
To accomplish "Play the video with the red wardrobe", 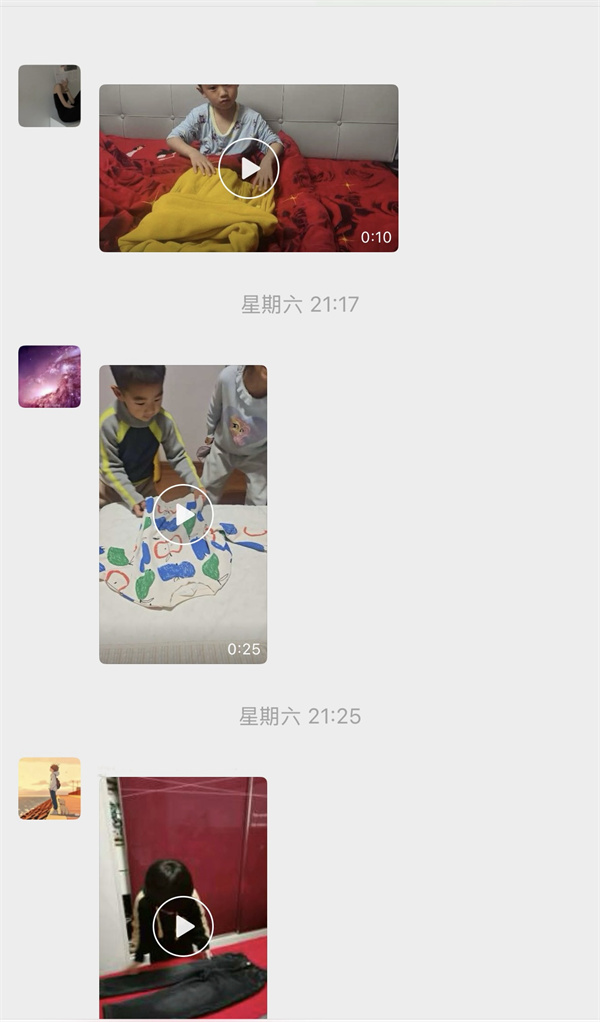I will click(x=183, y=926).
